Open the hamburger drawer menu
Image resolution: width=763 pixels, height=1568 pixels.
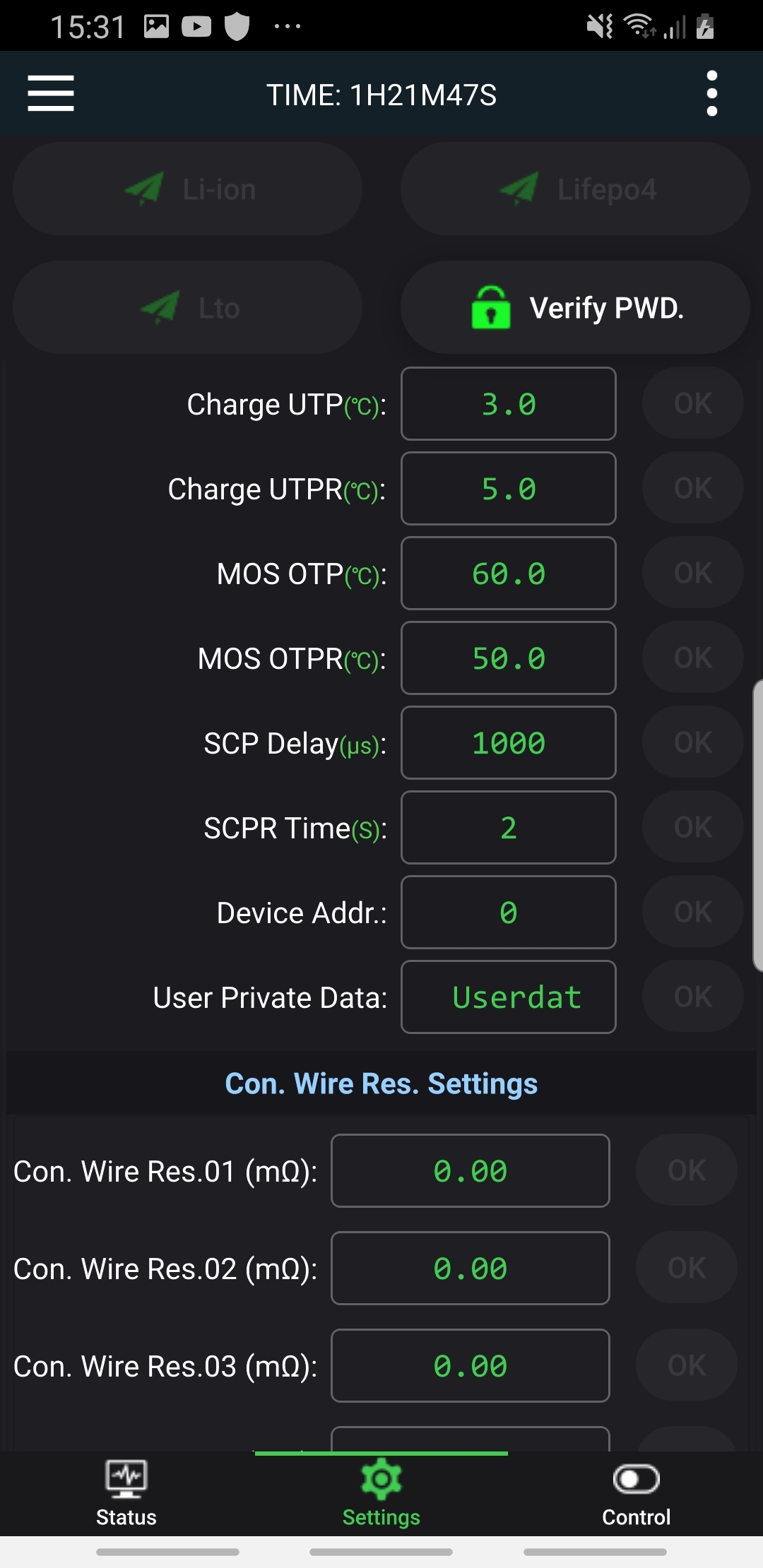pyautogui.click(x=51, y=93)
